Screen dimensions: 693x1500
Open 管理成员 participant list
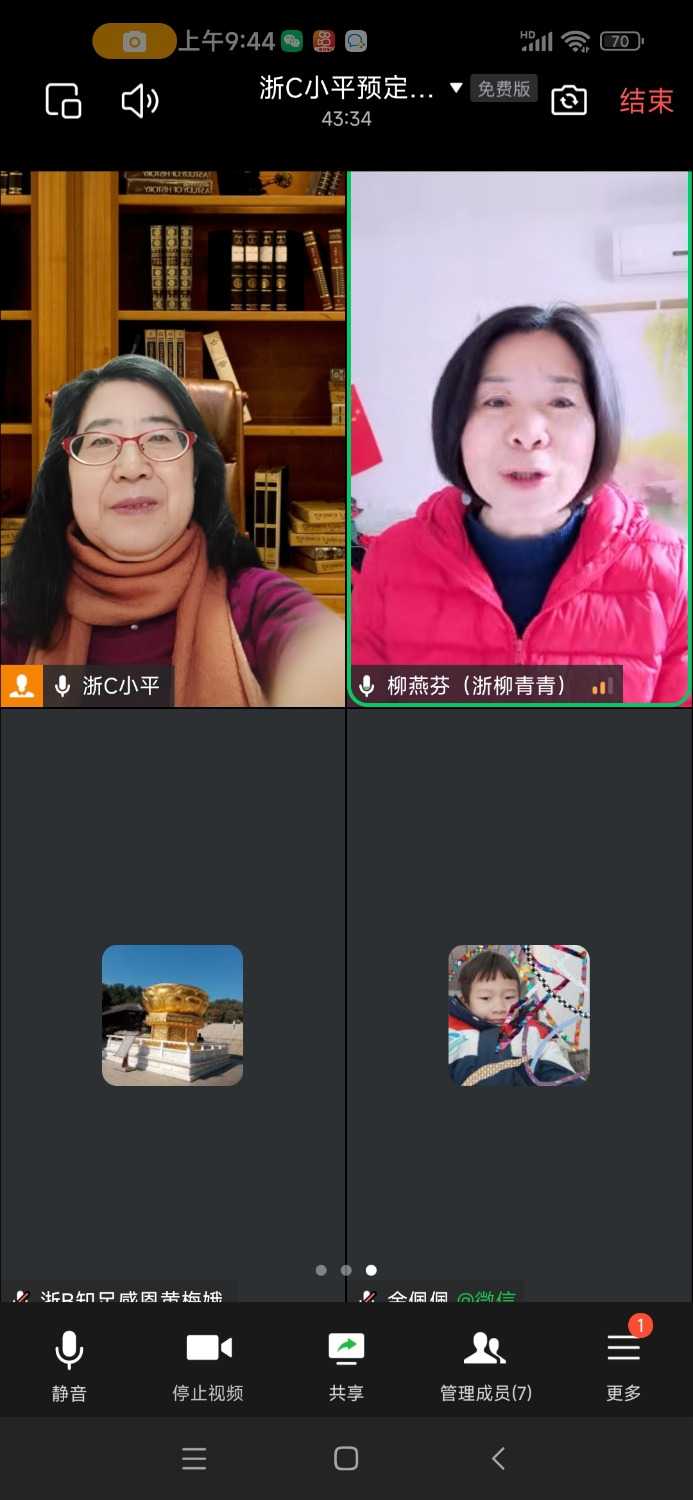[x=485, y=1366]
